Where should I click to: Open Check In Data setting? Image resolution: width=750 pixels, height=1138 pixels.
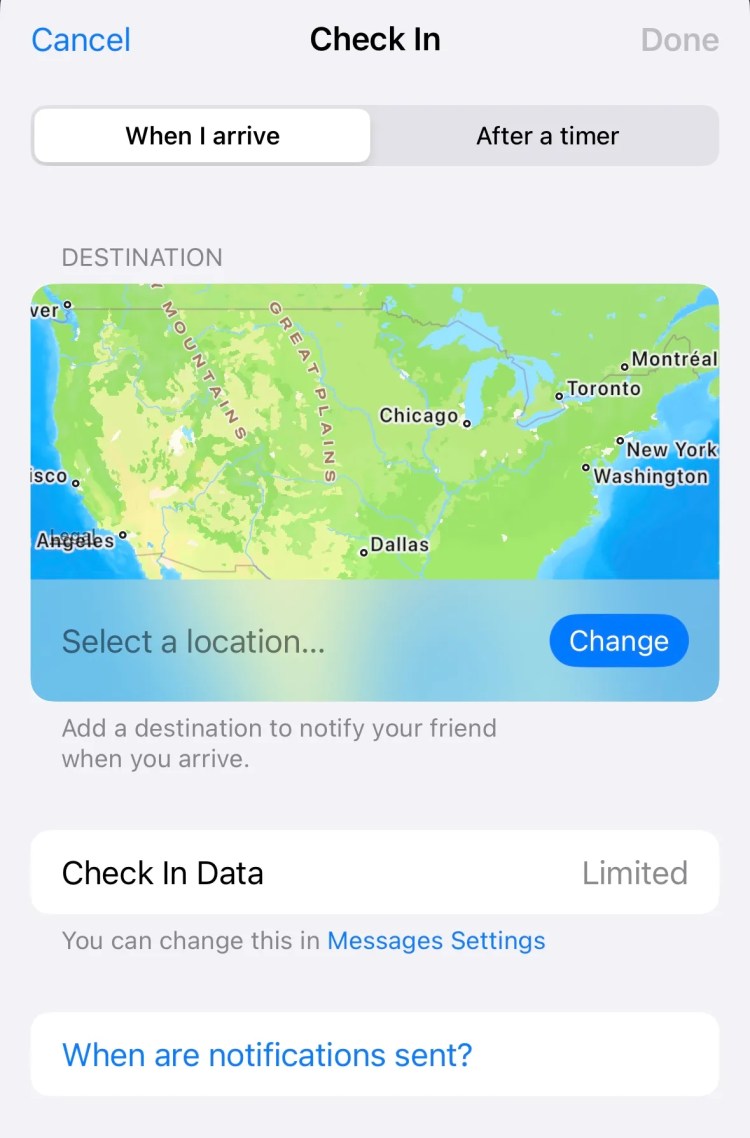(x=375, y=872)
